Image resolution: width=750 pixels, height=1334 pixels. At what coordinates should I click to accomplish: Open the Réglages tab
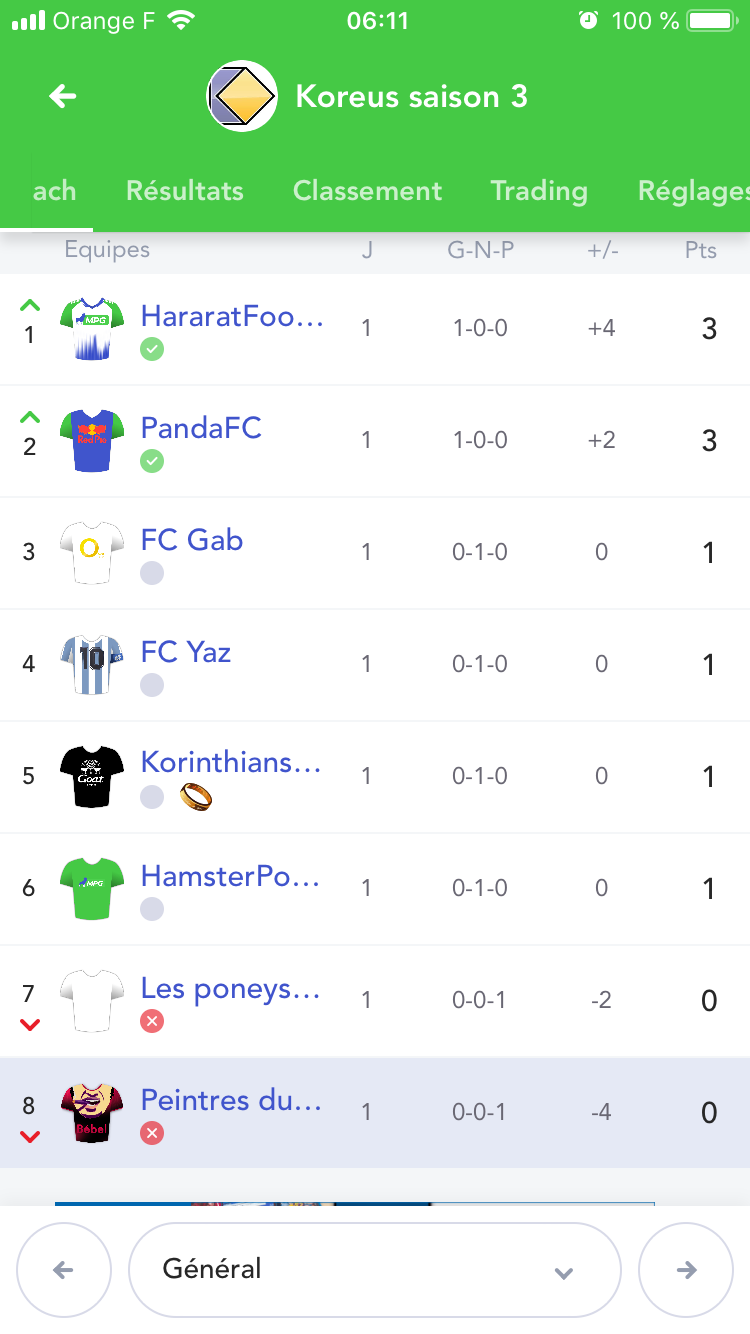point(694,191)
